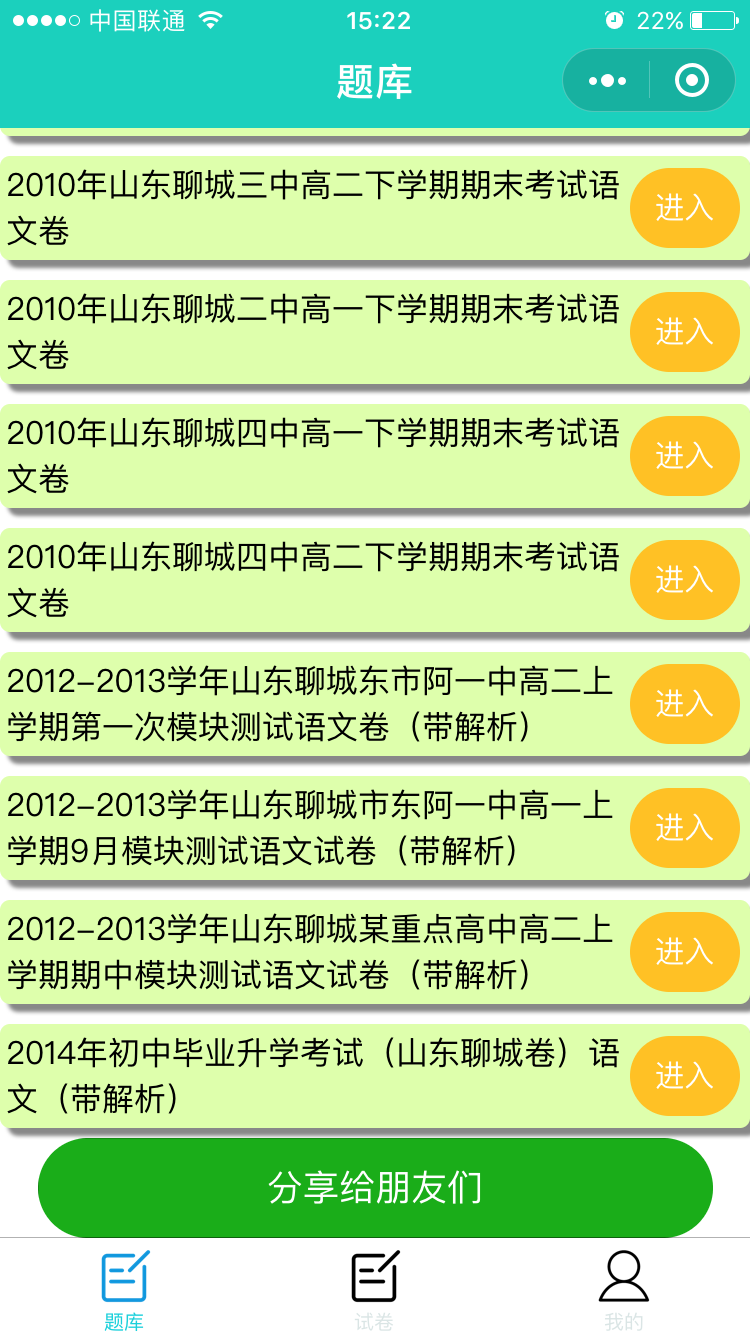Enter the 2010年山东聊城三中高二 exam paper
Screen dimensions: 750x1334
(x=684, y=207)
